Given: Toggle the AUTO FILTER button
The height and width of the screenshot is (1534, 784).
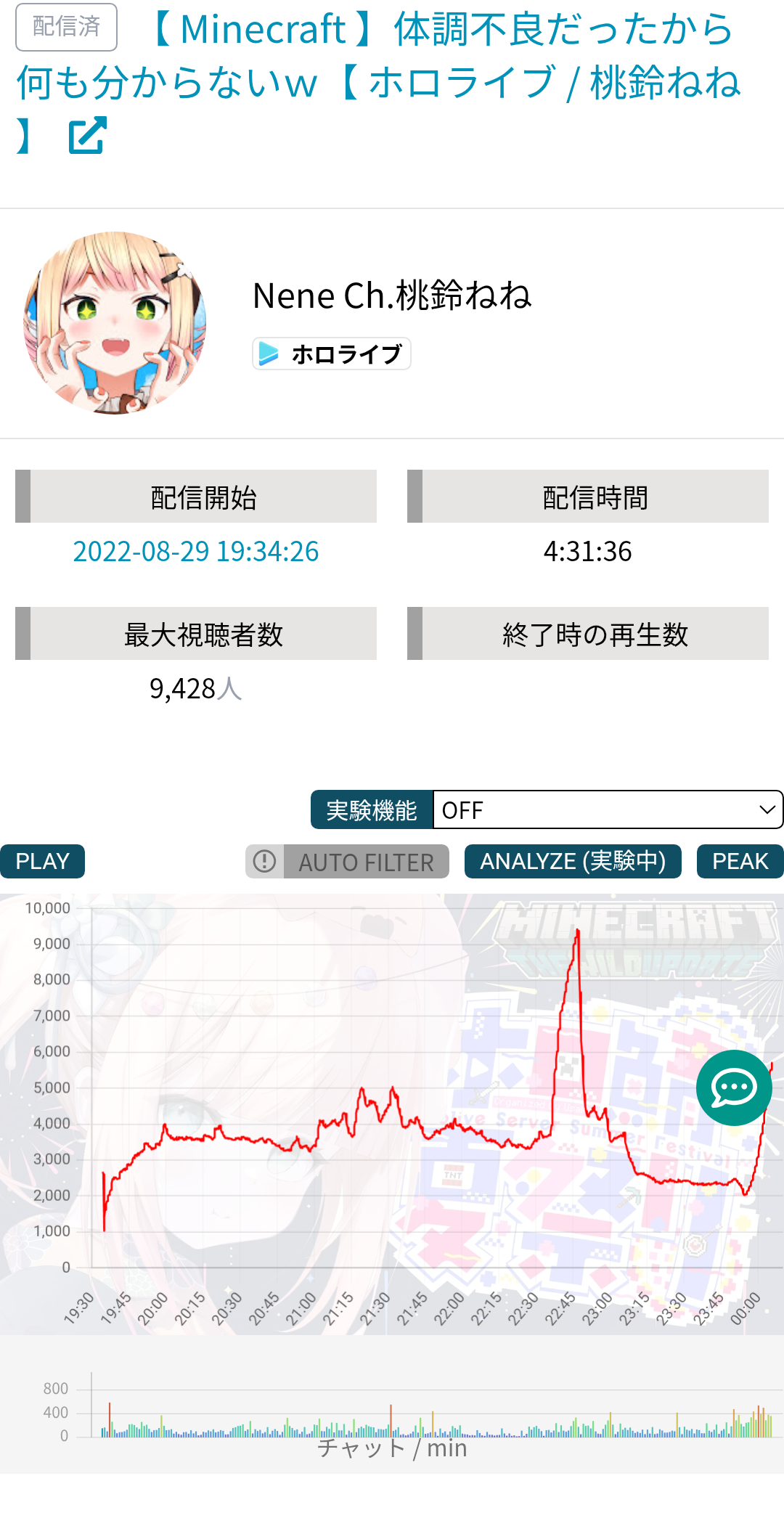Looking at the screenshot, I should [x=348, y=861].
